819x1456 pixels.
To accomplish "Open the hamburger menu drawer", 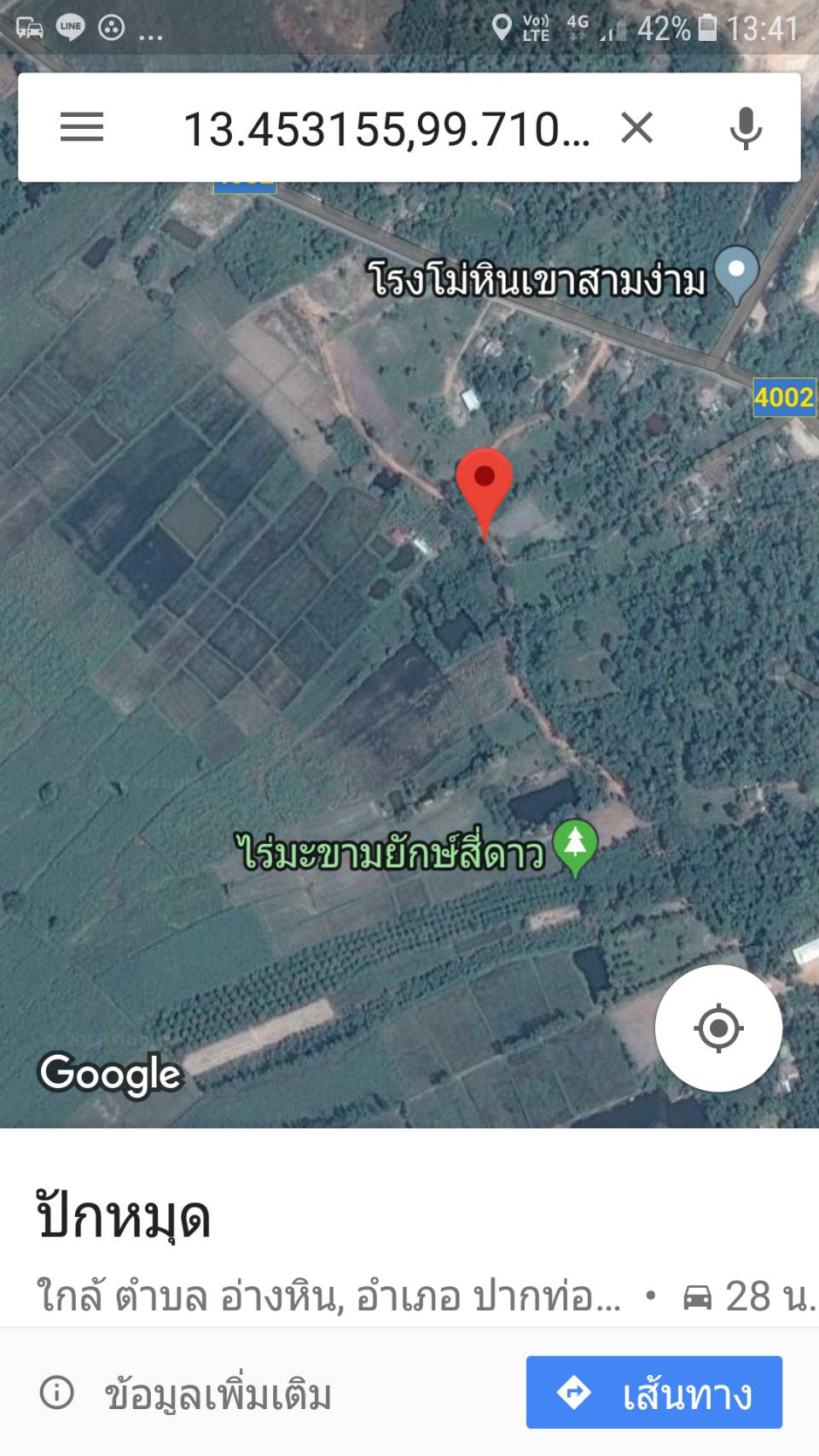I will click(x=82, y=128).
